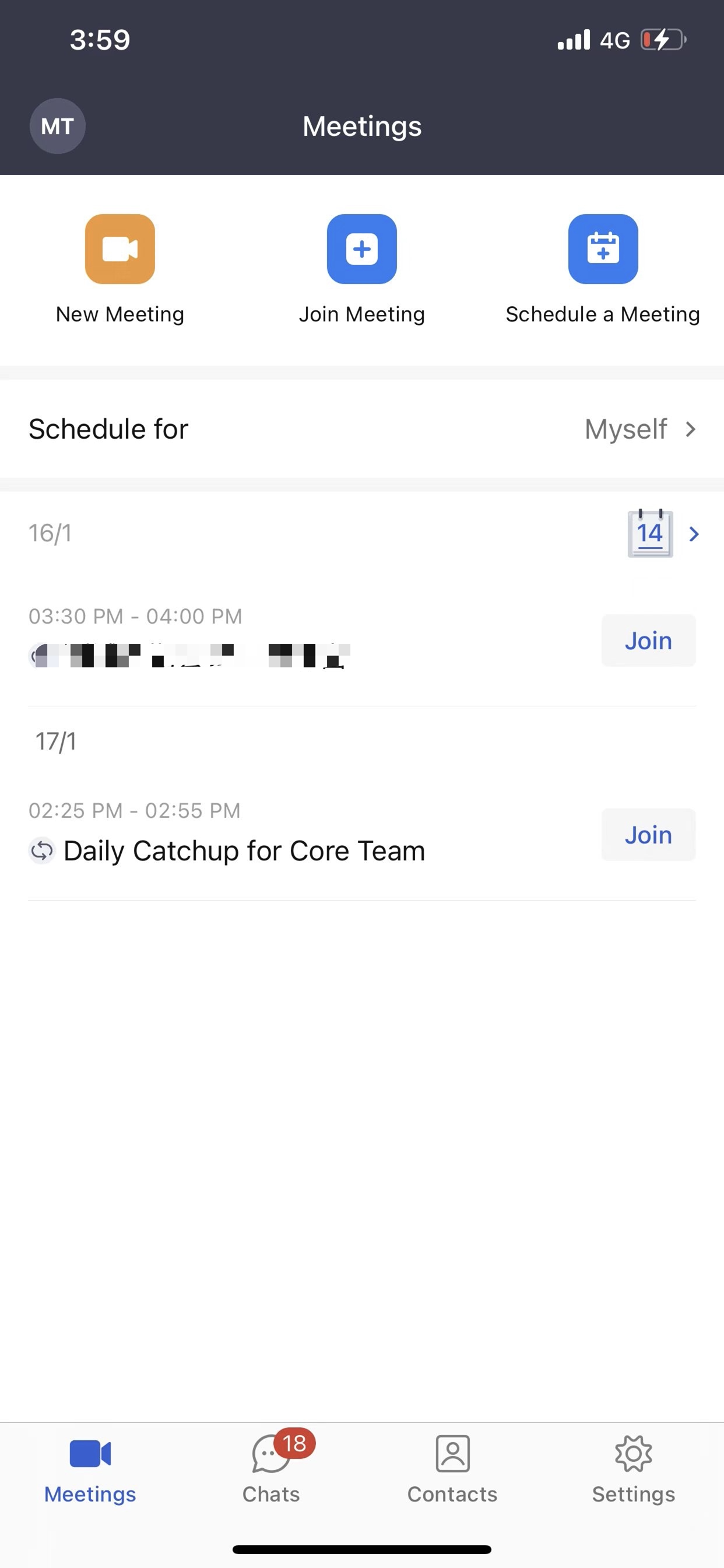Image resolution: width=724 pixels, height=1568 pixels.
Task: Open Daily Catchup for Core Team details
Action: [x=243, y=851]
